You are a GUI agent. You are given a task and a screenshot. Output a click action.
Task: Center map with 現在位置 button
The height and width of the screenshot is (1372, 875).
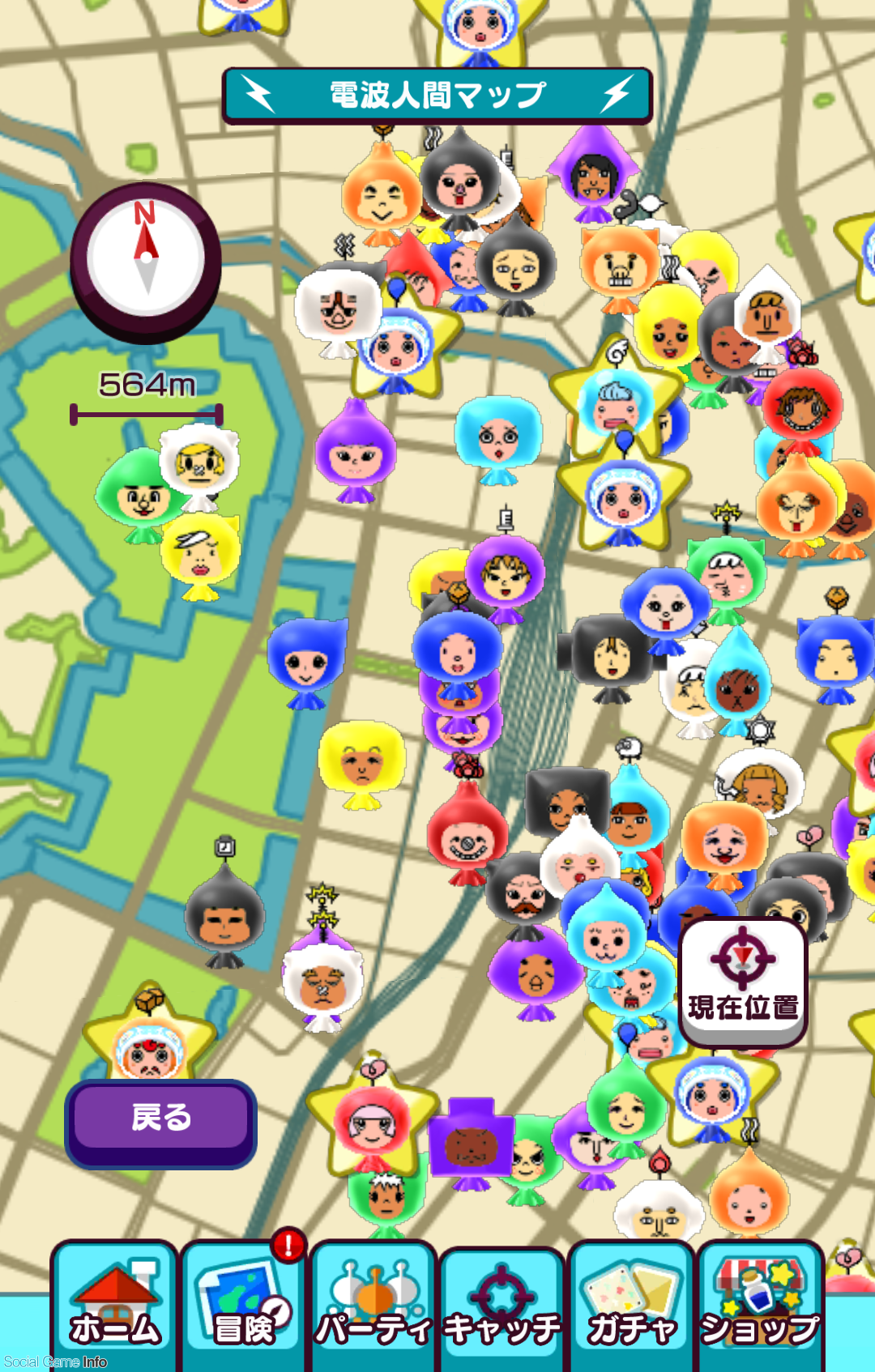pyautogui.click(x=743, y=981)
